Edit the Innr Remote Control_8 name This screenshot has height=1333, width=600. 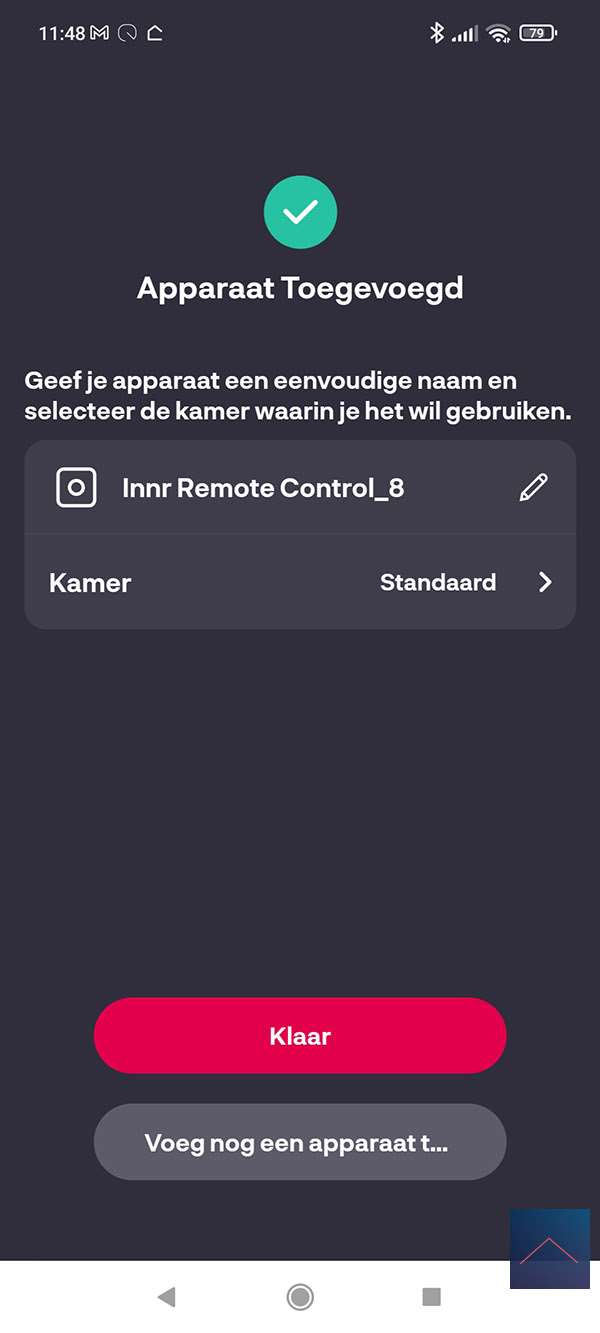(x=534, y=488)
